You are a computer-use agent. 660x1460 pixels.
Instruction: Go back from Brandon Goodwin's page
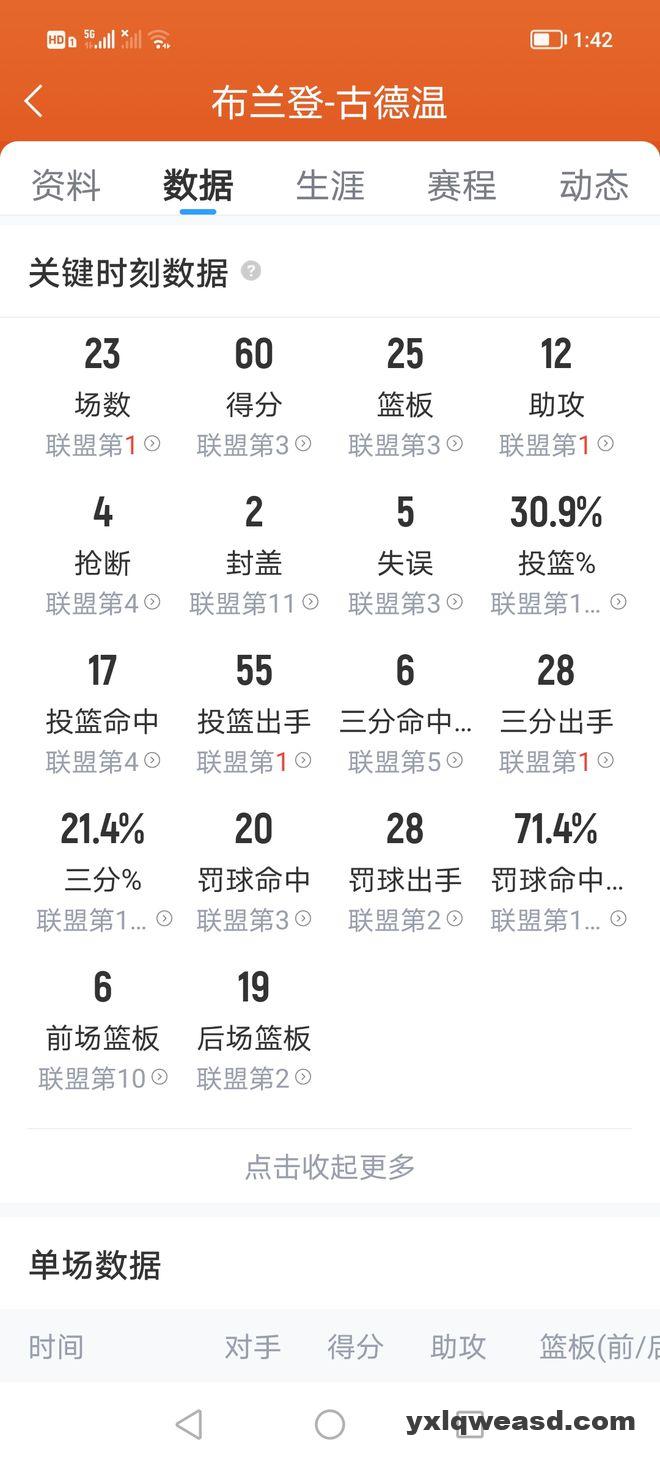tap(34, 101)
